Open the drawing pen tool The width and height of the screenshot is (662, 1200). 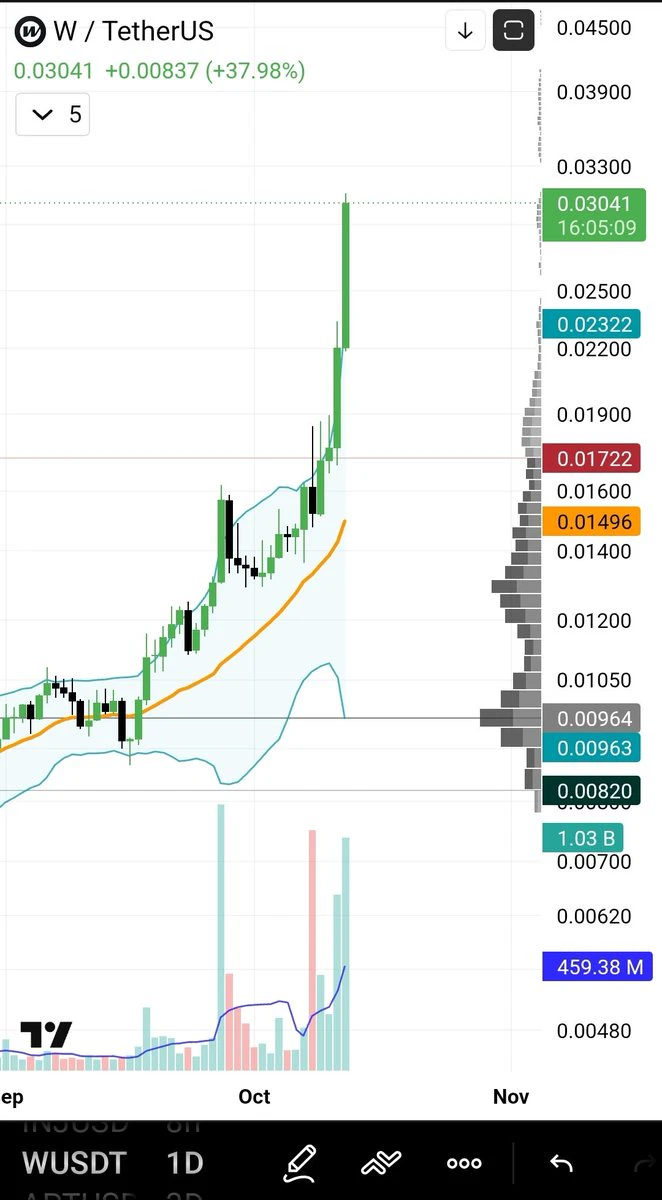tap(299, 1162)
